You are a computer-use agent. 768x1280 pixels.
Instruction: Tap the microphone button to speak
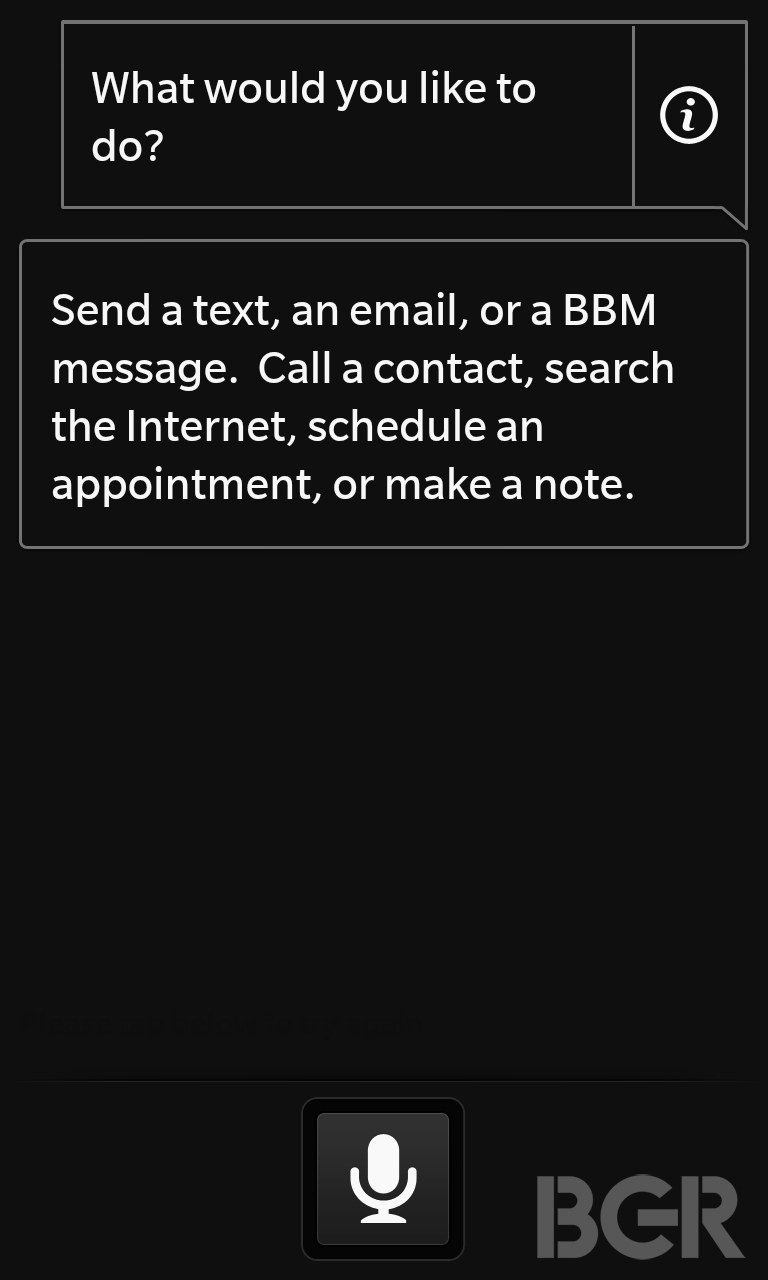point(383,1179)
